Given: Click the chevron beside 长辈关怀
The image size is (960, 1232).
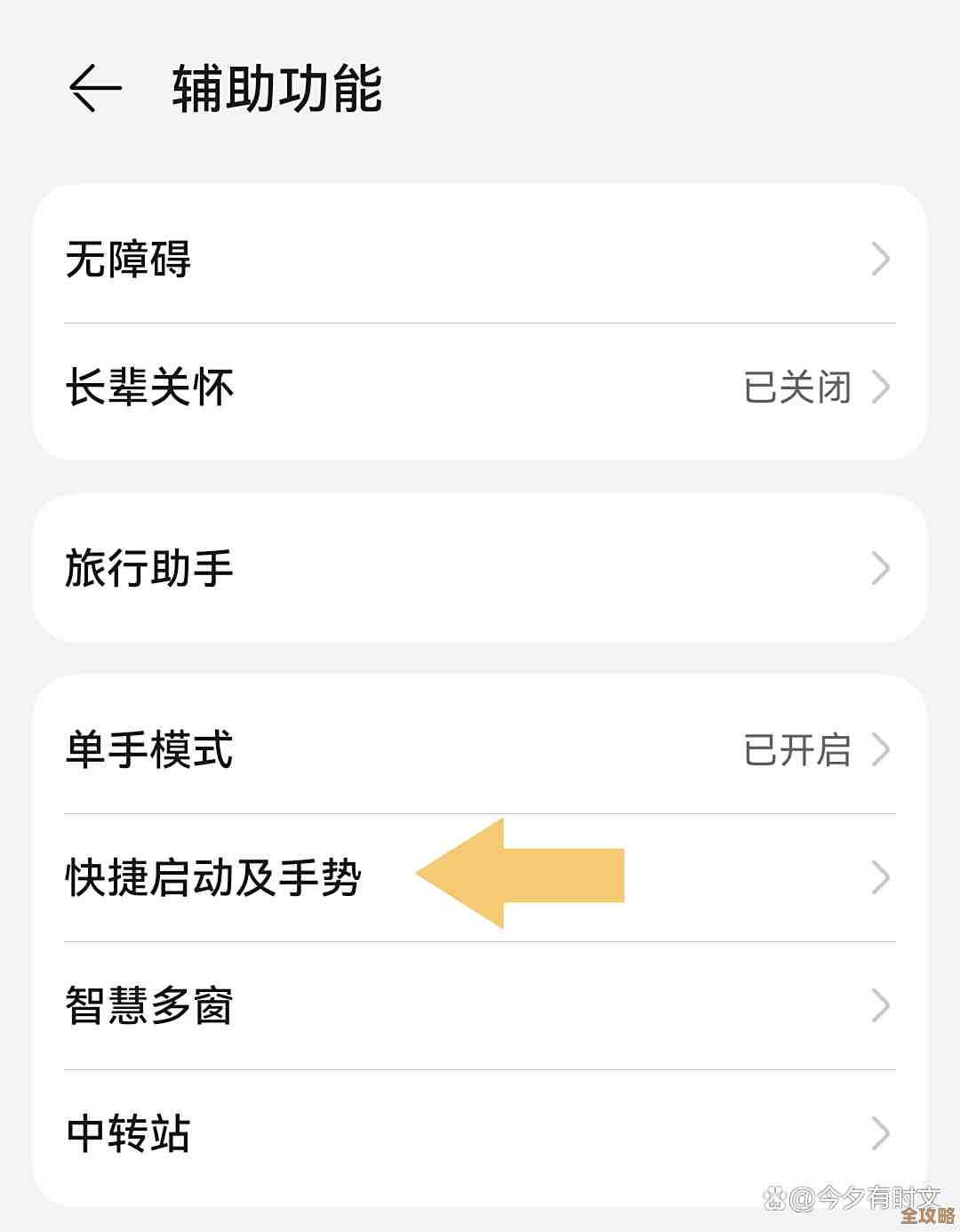Looking at the screenshot, I should (x=881, y=388).
